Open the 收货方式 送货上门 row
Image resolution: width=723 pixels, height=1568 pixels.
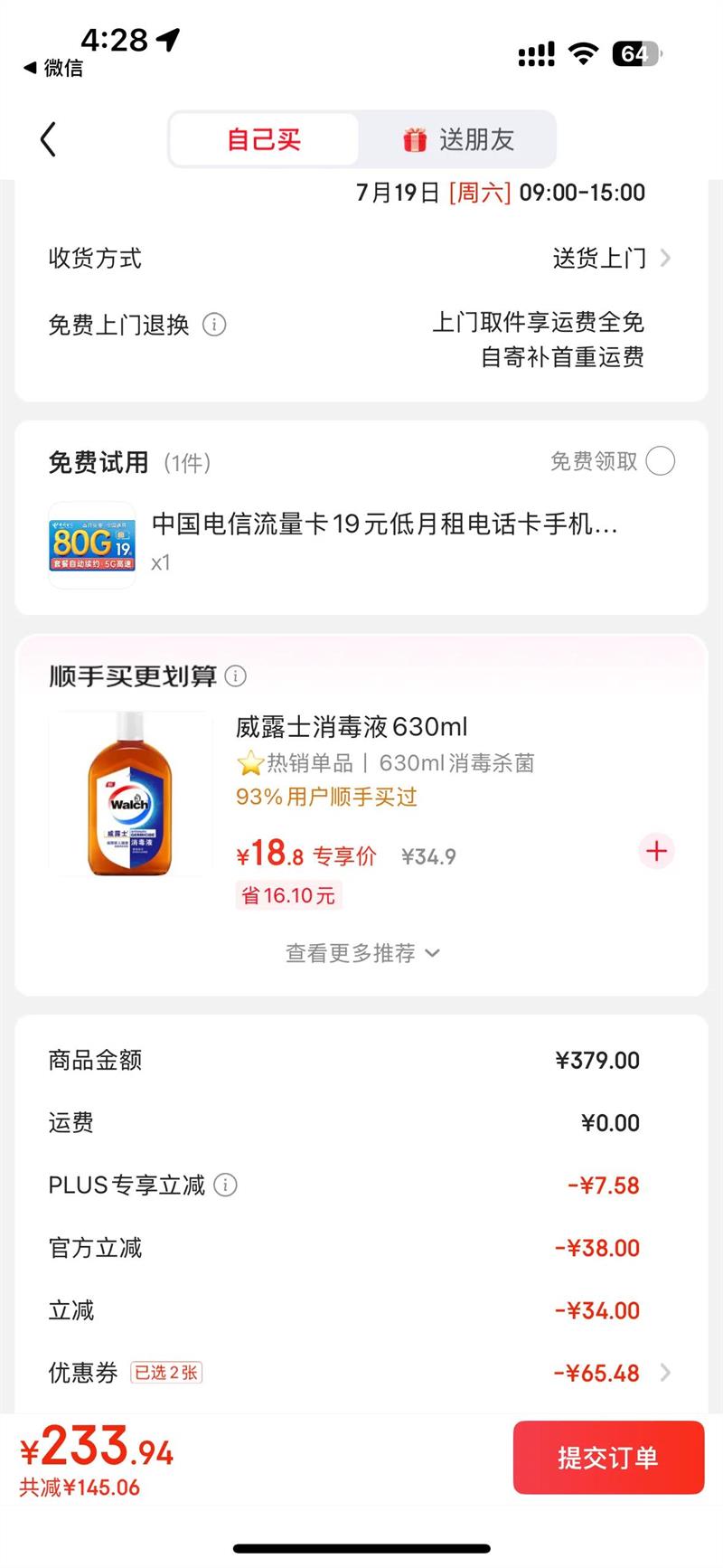pyautogui.click(x=611, y=259)
